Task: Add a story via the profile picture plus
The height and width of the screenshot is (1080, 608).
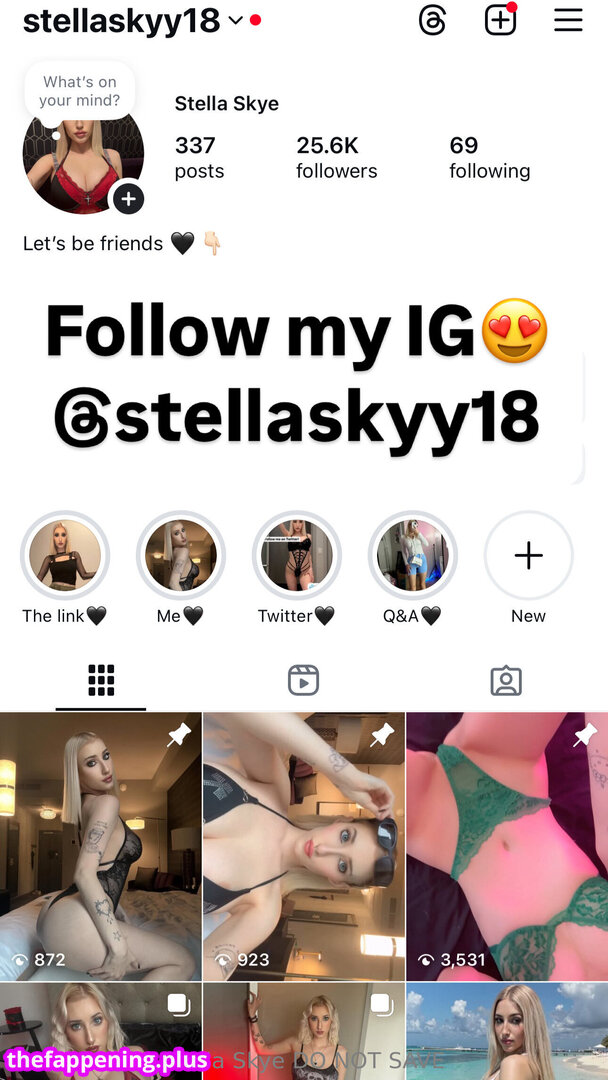Action: click(128, 198)
